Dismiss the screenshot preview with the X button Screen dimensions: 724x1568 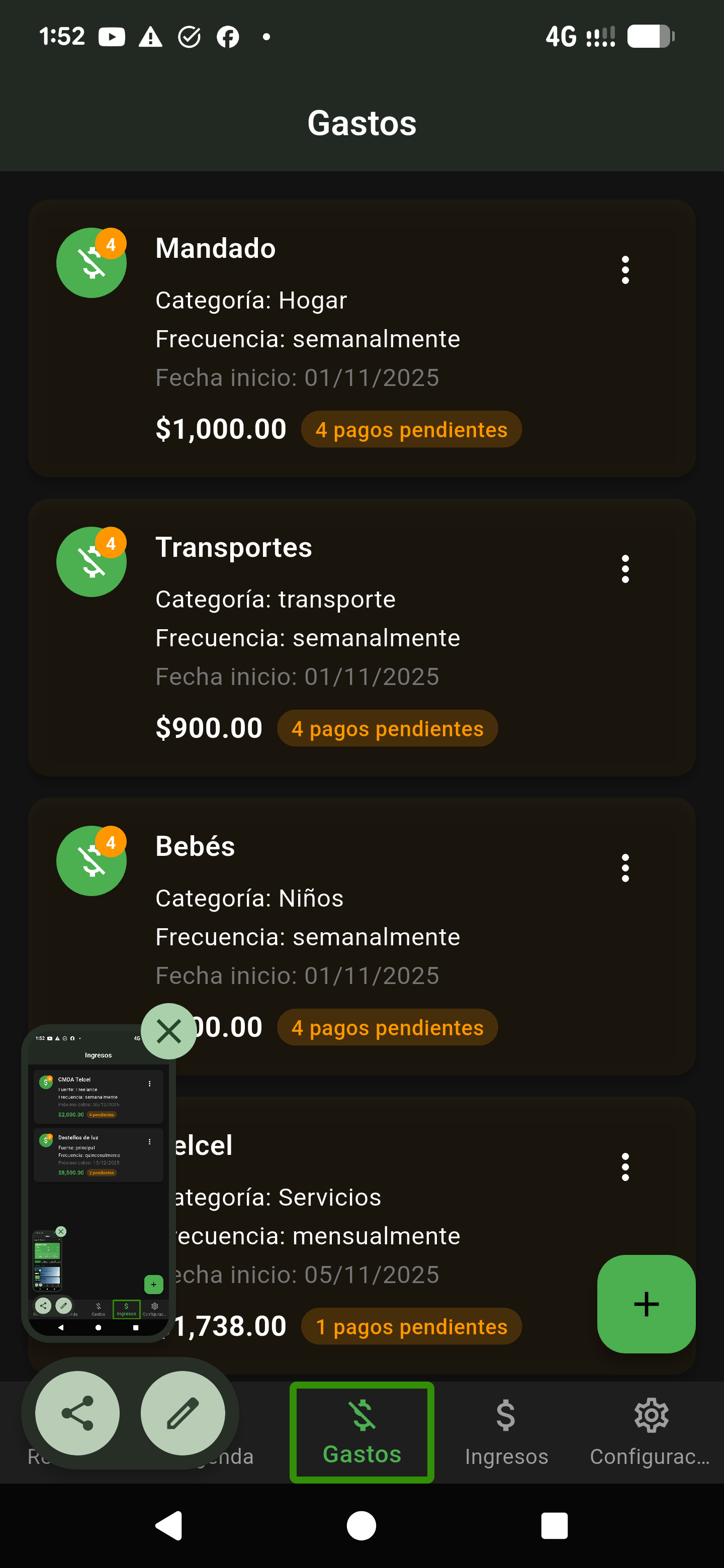pos(168,1031)
